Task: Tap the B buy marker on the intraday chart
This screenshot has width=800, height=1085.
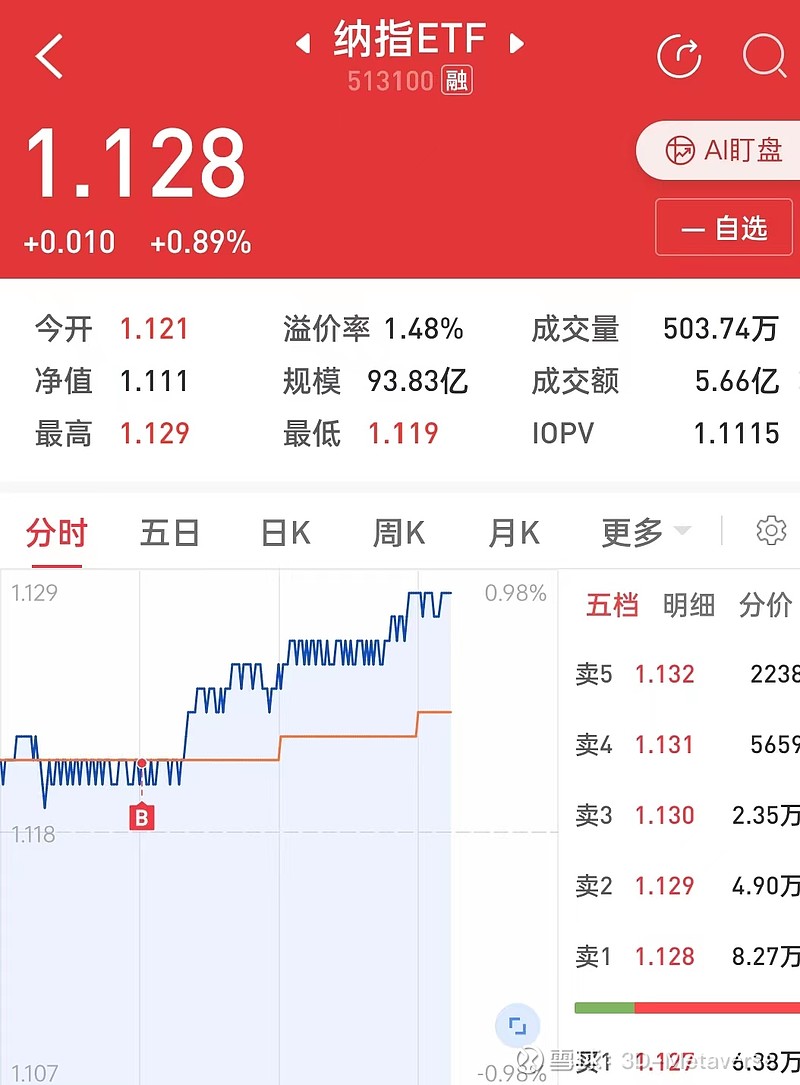Action: (142, 817)
